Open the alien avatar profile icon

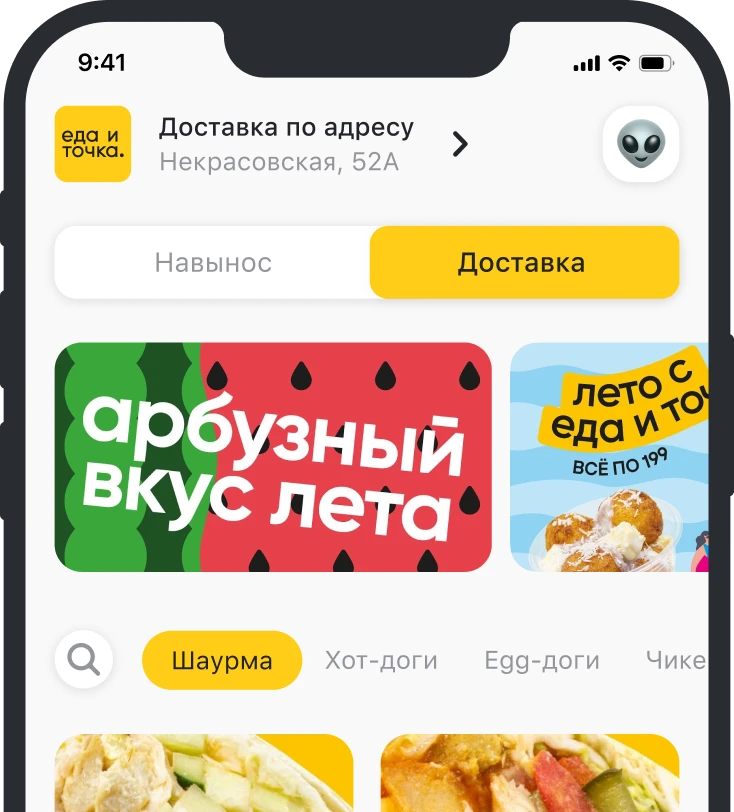click(x=643, y=146)
